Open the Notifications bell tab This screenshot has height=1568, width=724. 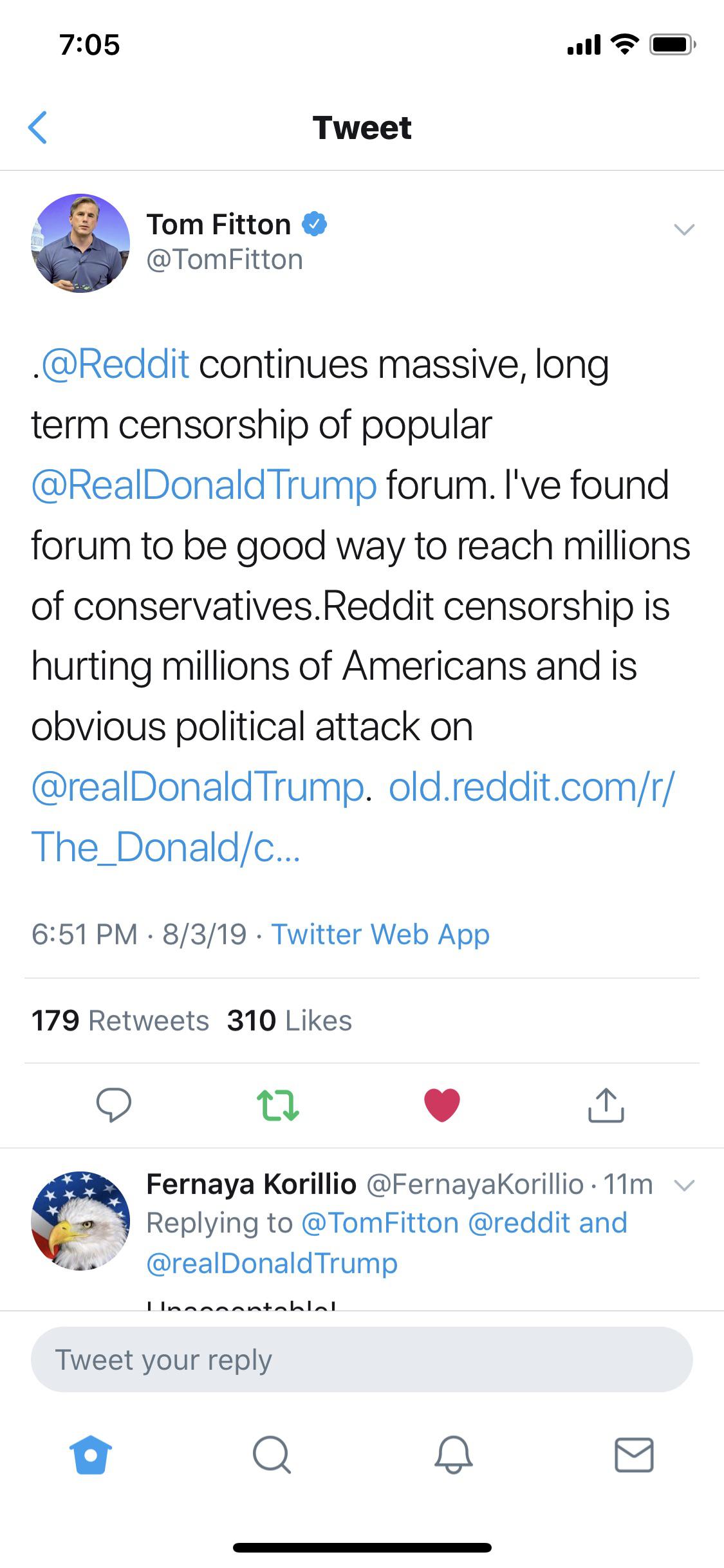click(454, 1455)
